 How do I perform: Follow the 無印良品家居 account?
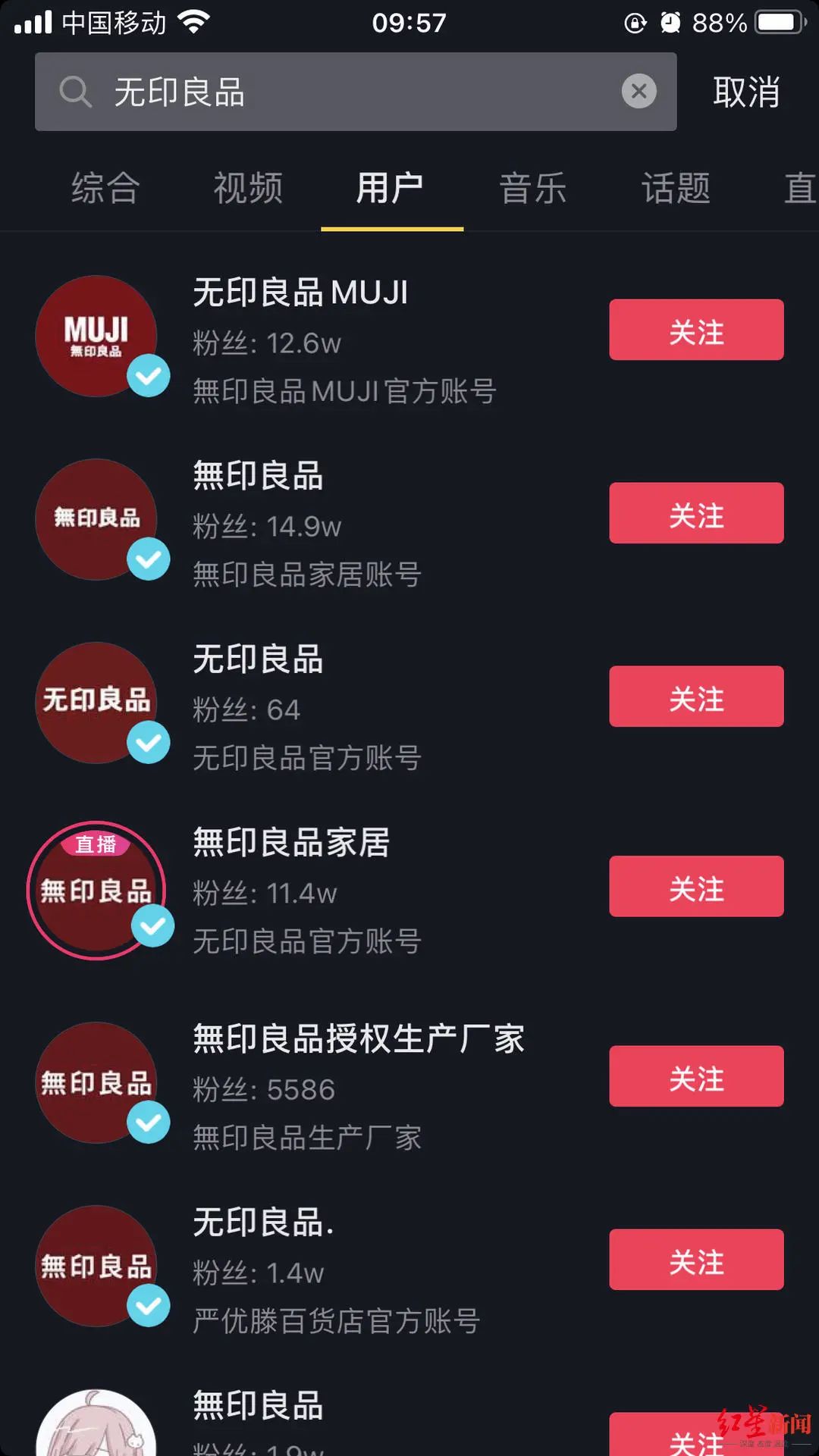tap(696, 887)
